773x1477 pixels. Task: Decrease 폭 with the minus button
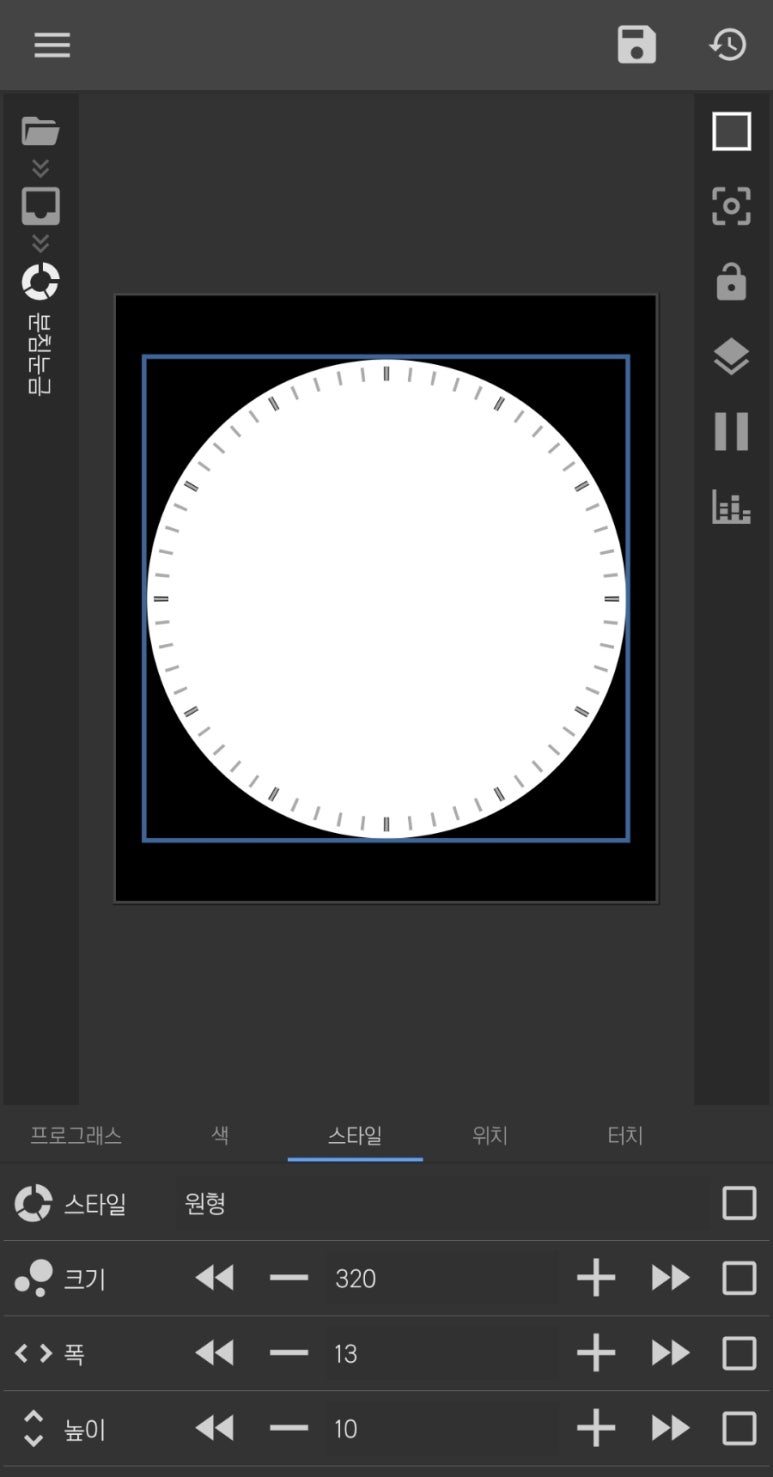point(289,1353)
